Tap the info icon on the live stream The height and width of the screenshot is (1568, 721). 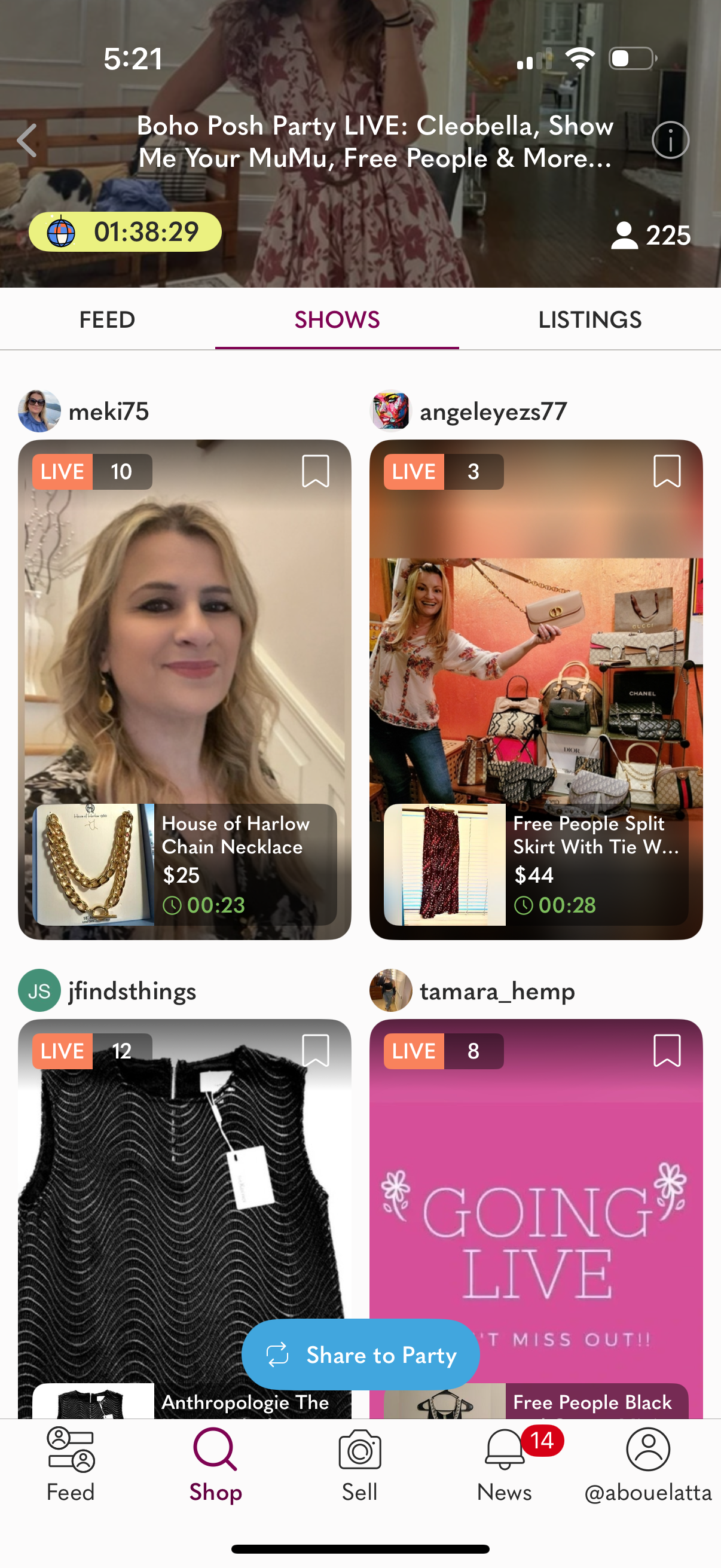[671, 140]
